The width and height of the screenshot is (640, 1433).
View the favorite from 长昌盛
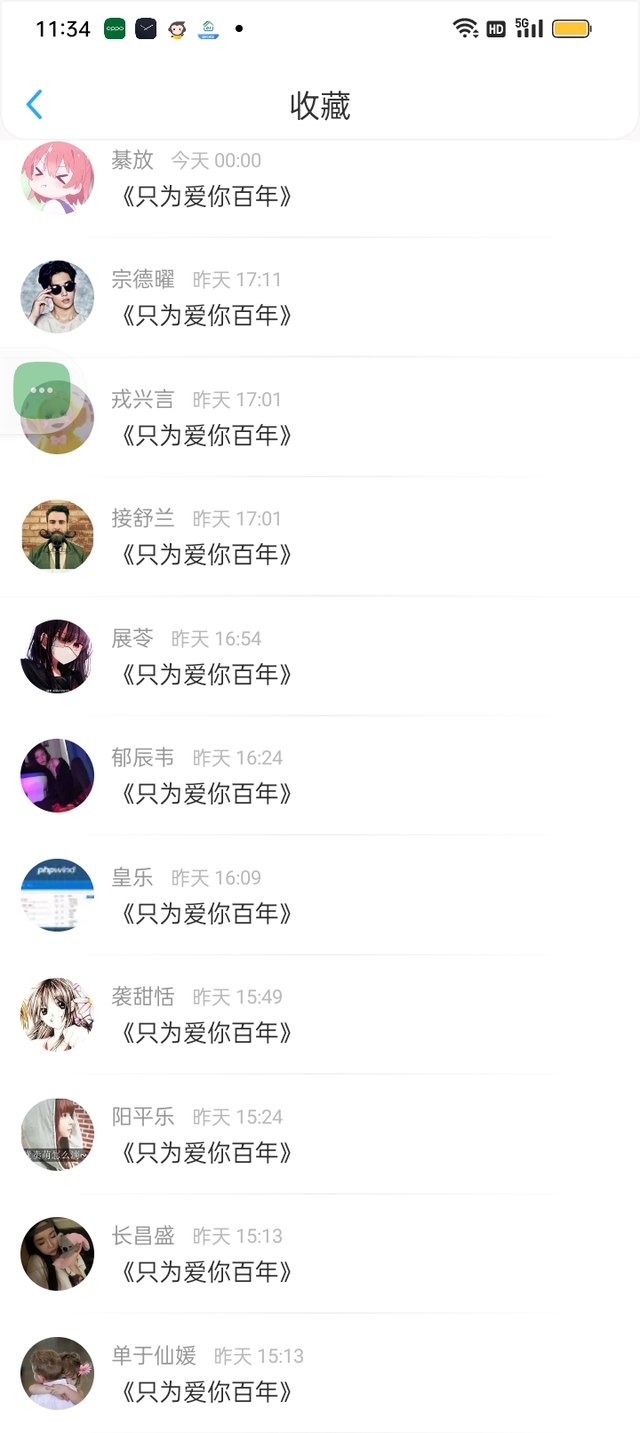206,1271
